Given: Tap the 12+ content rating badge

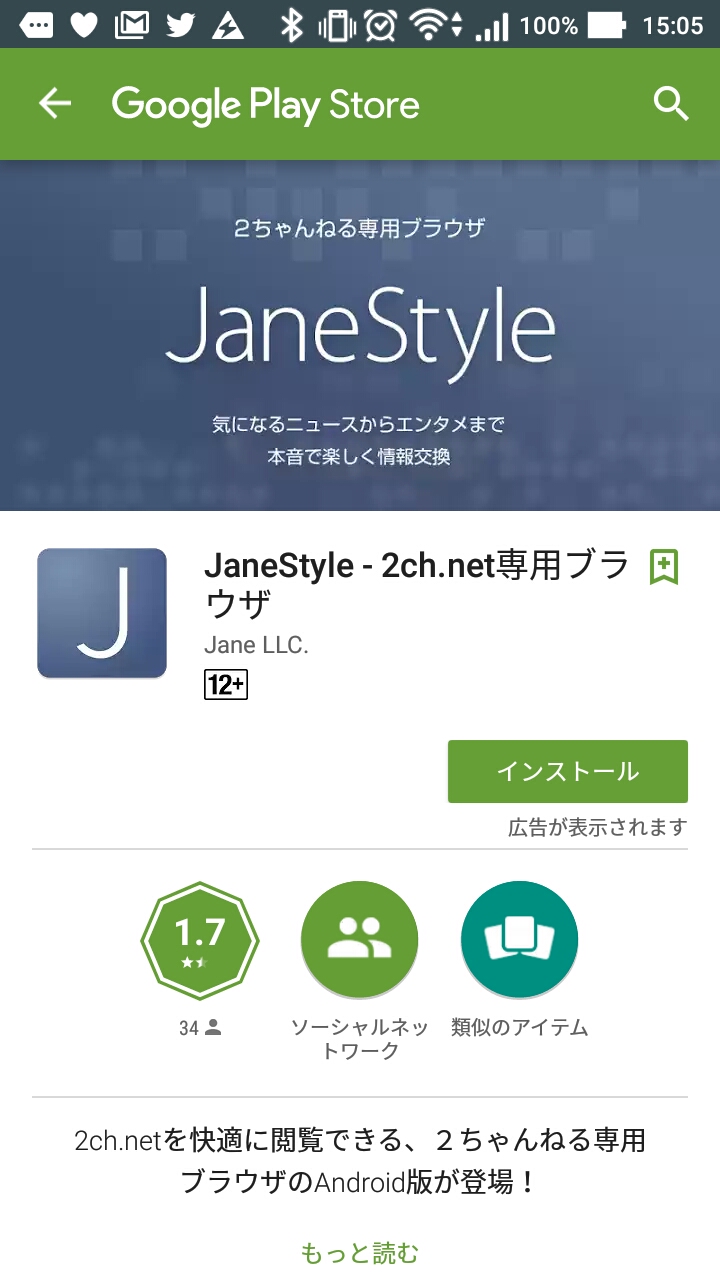Looking at the screenshot, I should click(x=226, y=685).
